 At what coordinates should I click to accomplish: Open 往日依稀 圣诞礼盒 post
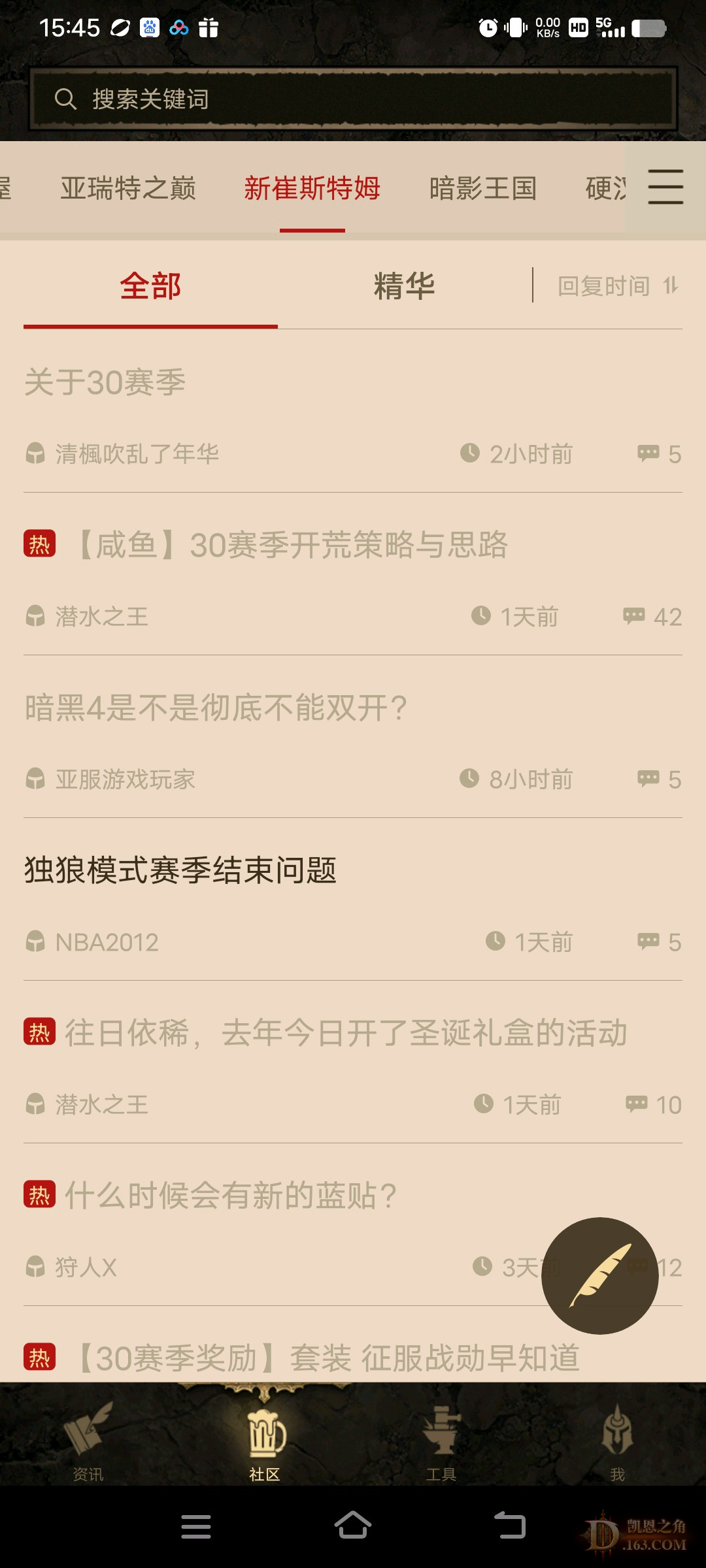[345, 1033]
